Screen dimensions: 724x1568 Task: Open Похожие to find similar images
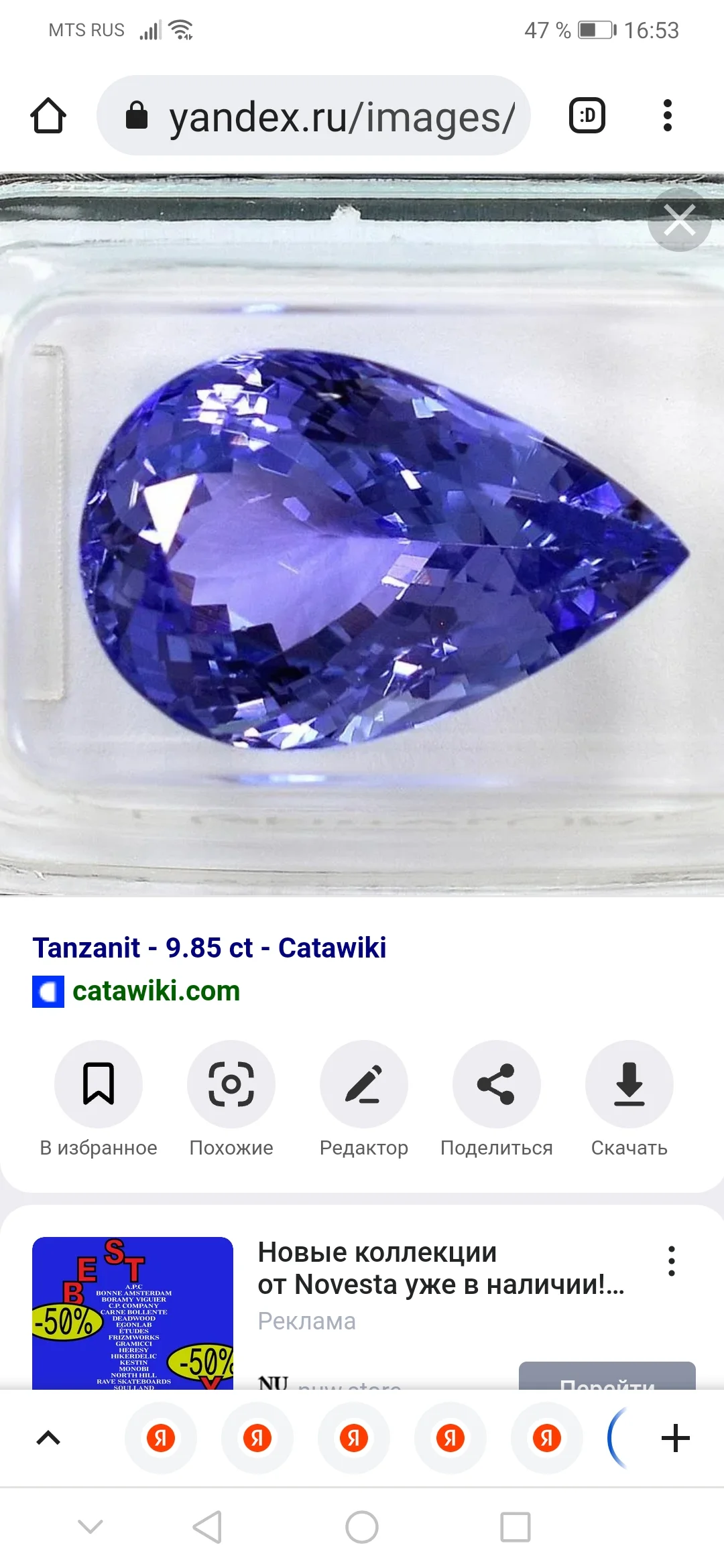point(231,1084)
